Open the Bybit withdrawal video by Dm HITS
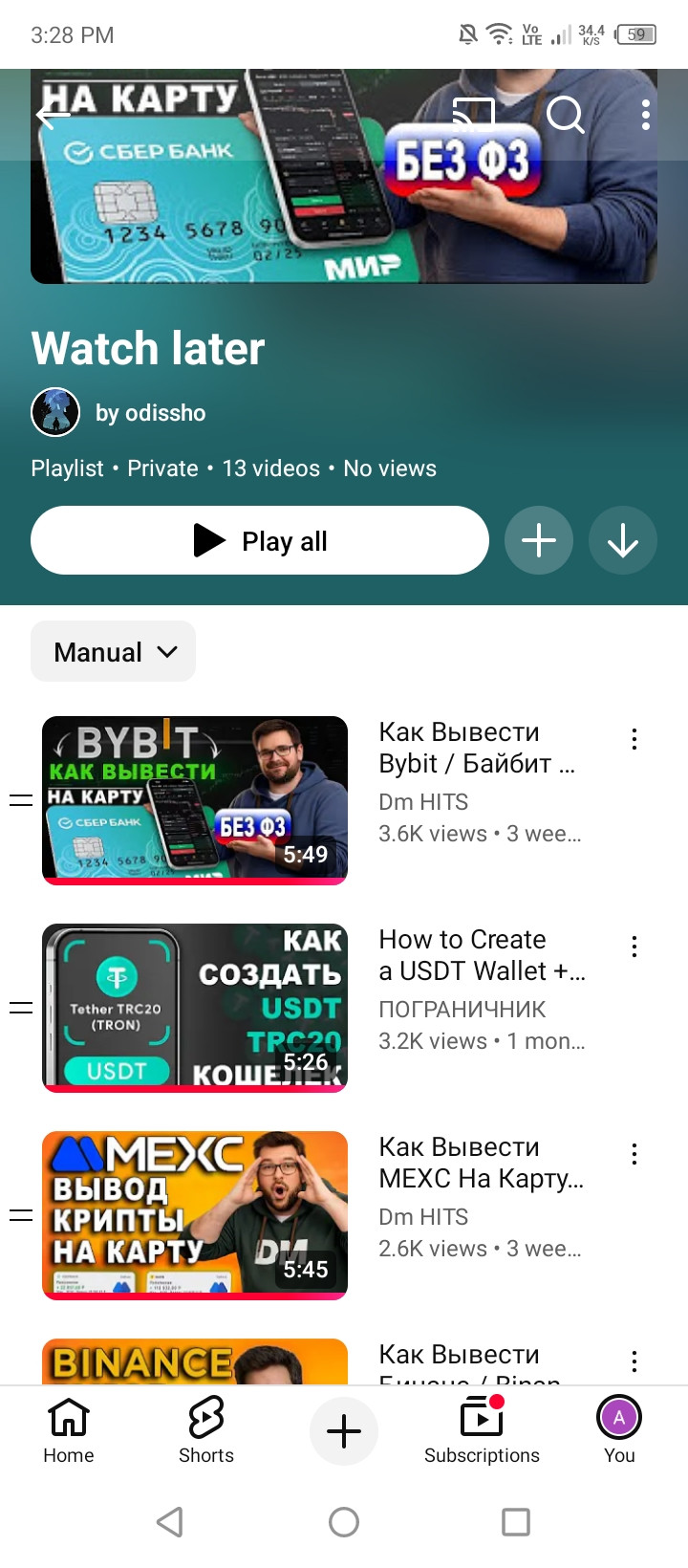The image size is (688, 1568). (195, 799)
